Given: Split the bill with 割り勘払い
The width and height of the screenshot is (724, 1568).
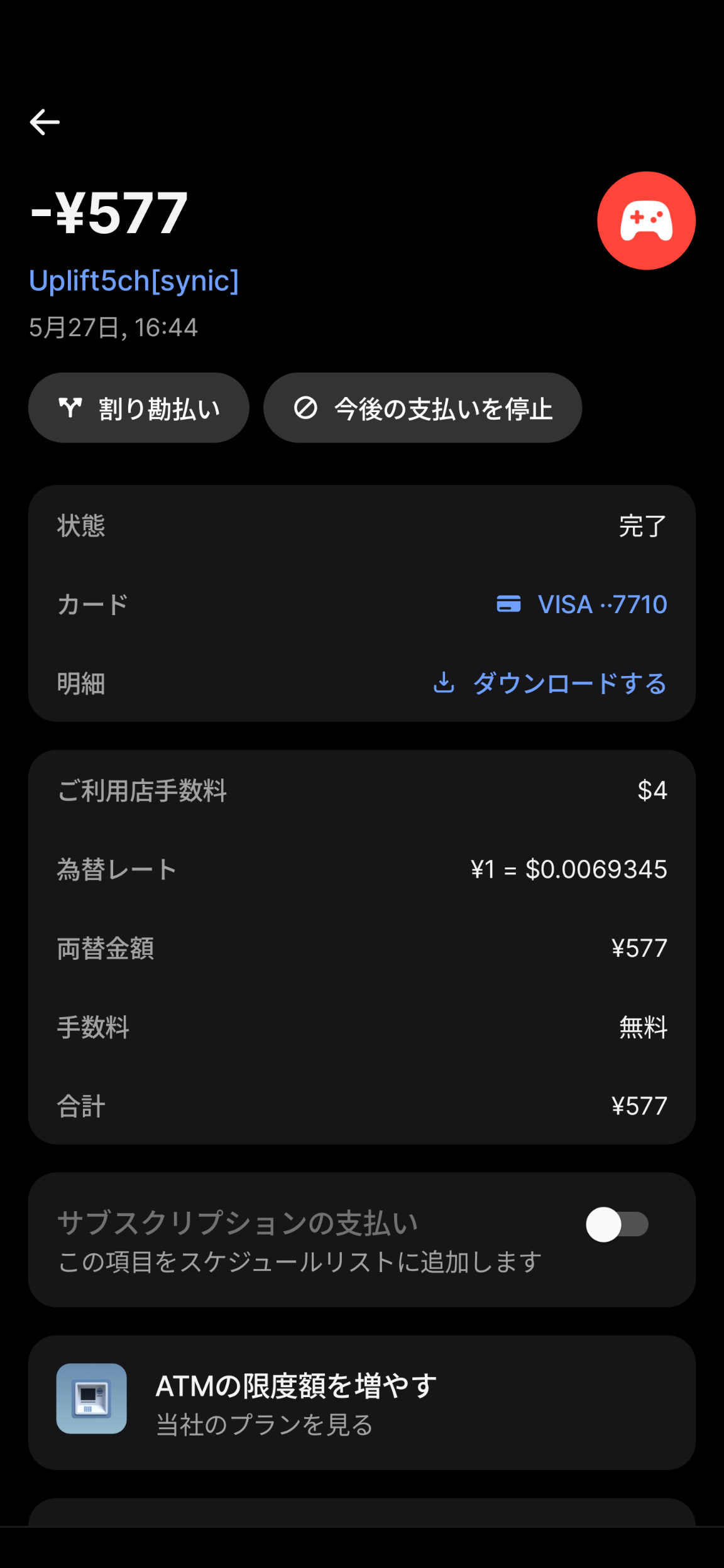Looking at the screenshot, I should (139, 408).
